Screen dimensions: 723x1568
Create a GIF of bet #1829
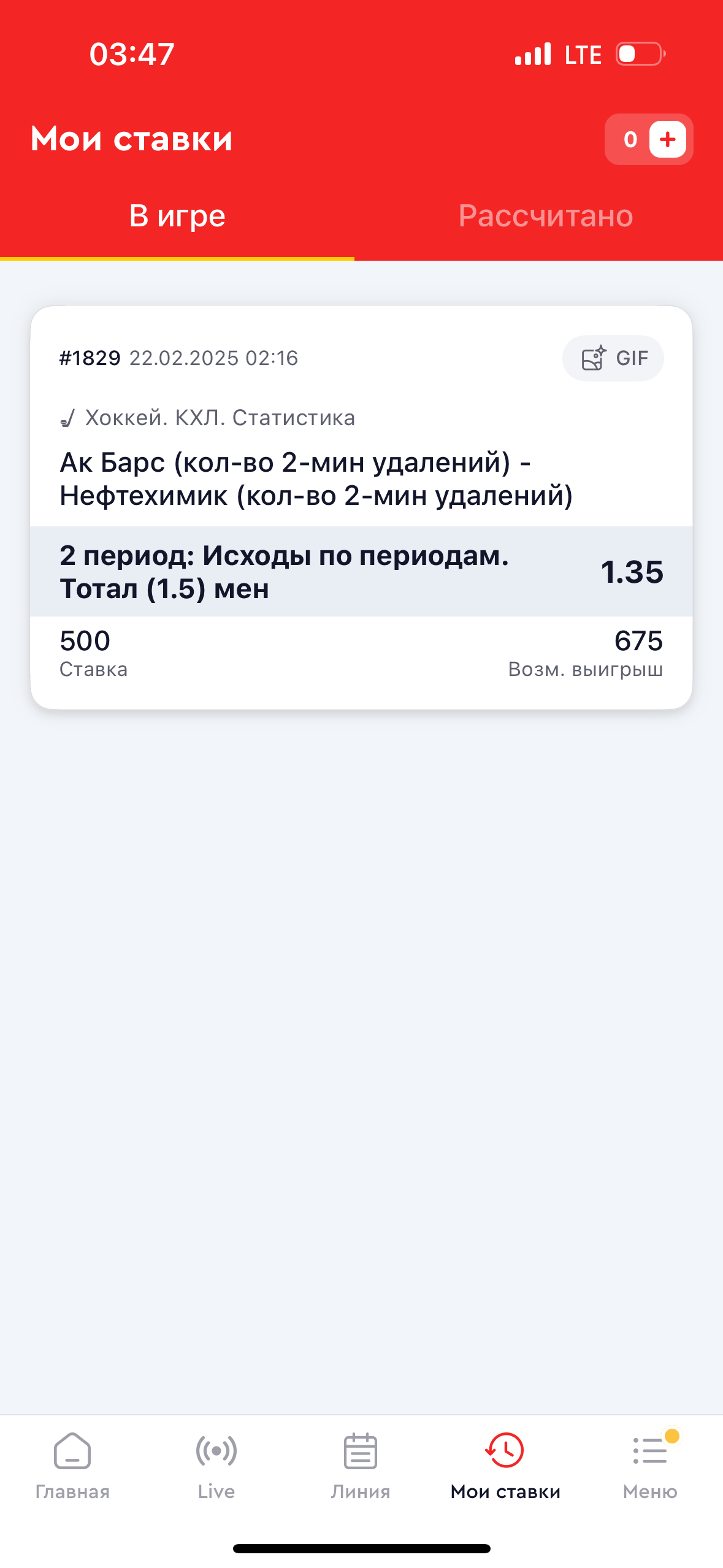pyautogui.click(x=613, y=358)
